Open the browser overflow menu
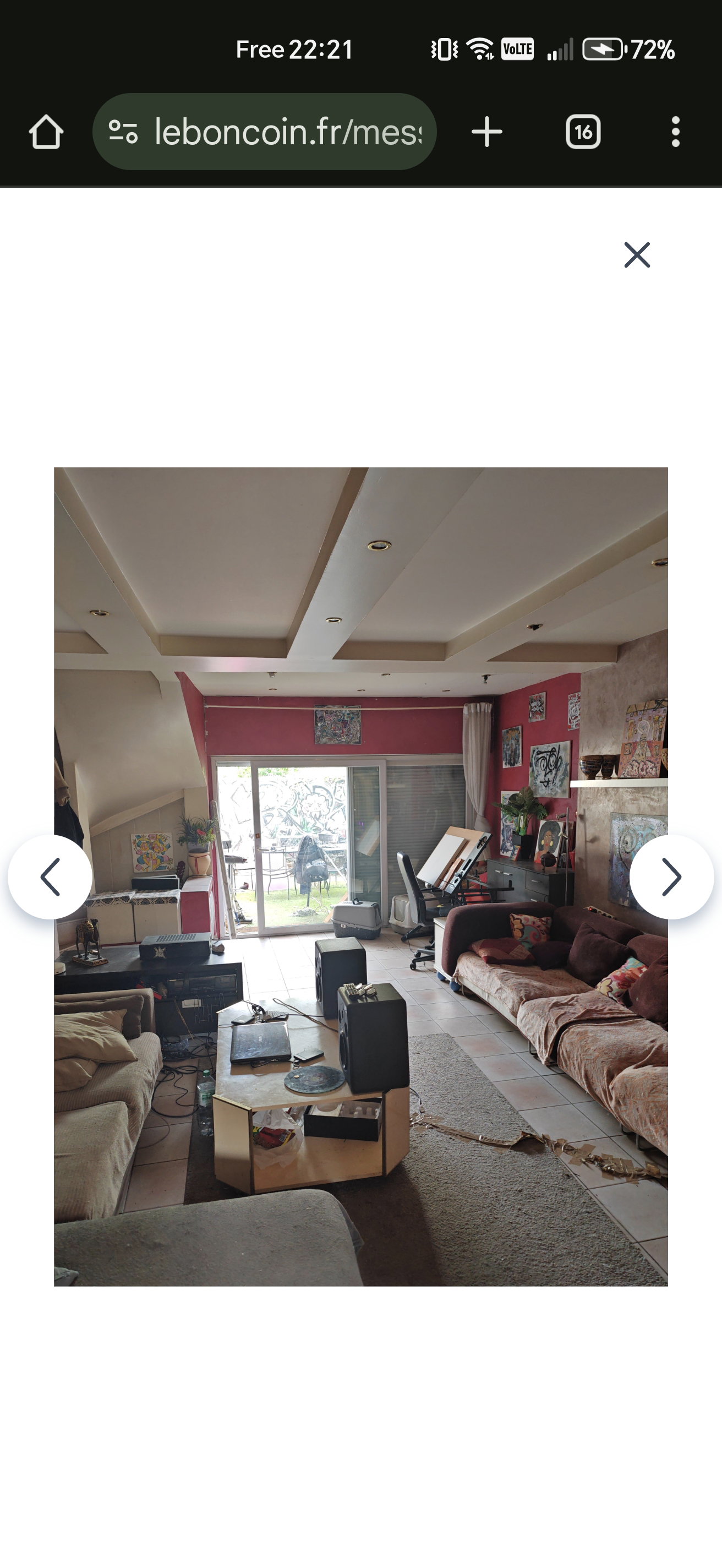Viewport: 722px width, 1568px height. click(x=675, y=132)
